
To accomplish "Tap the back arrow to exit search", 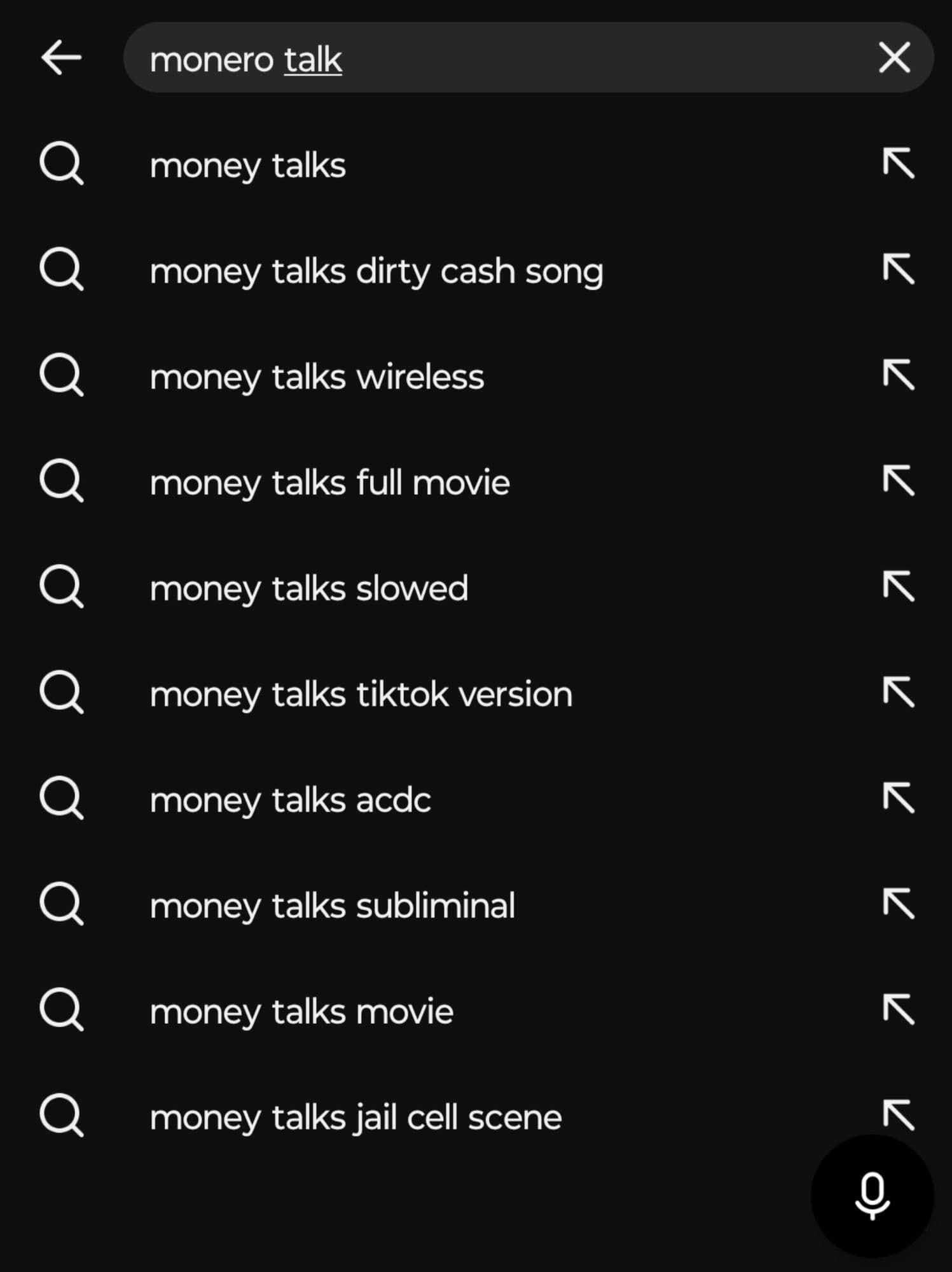I will pyautogui.click(x=60, y=57).
